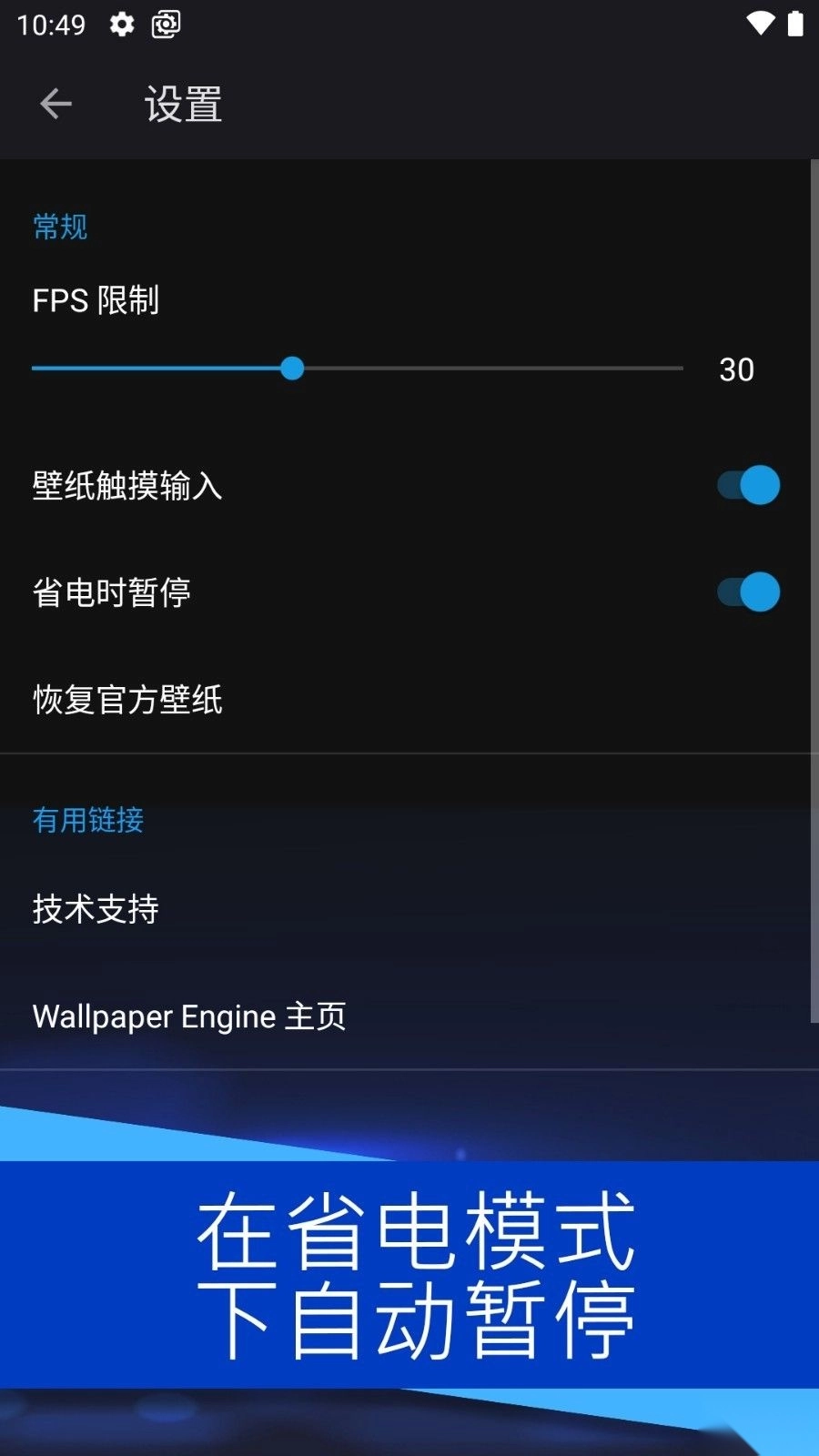Select the 有用链接 section header
The width and height of the screenshot is (819, 1456).
click(87, 821)
